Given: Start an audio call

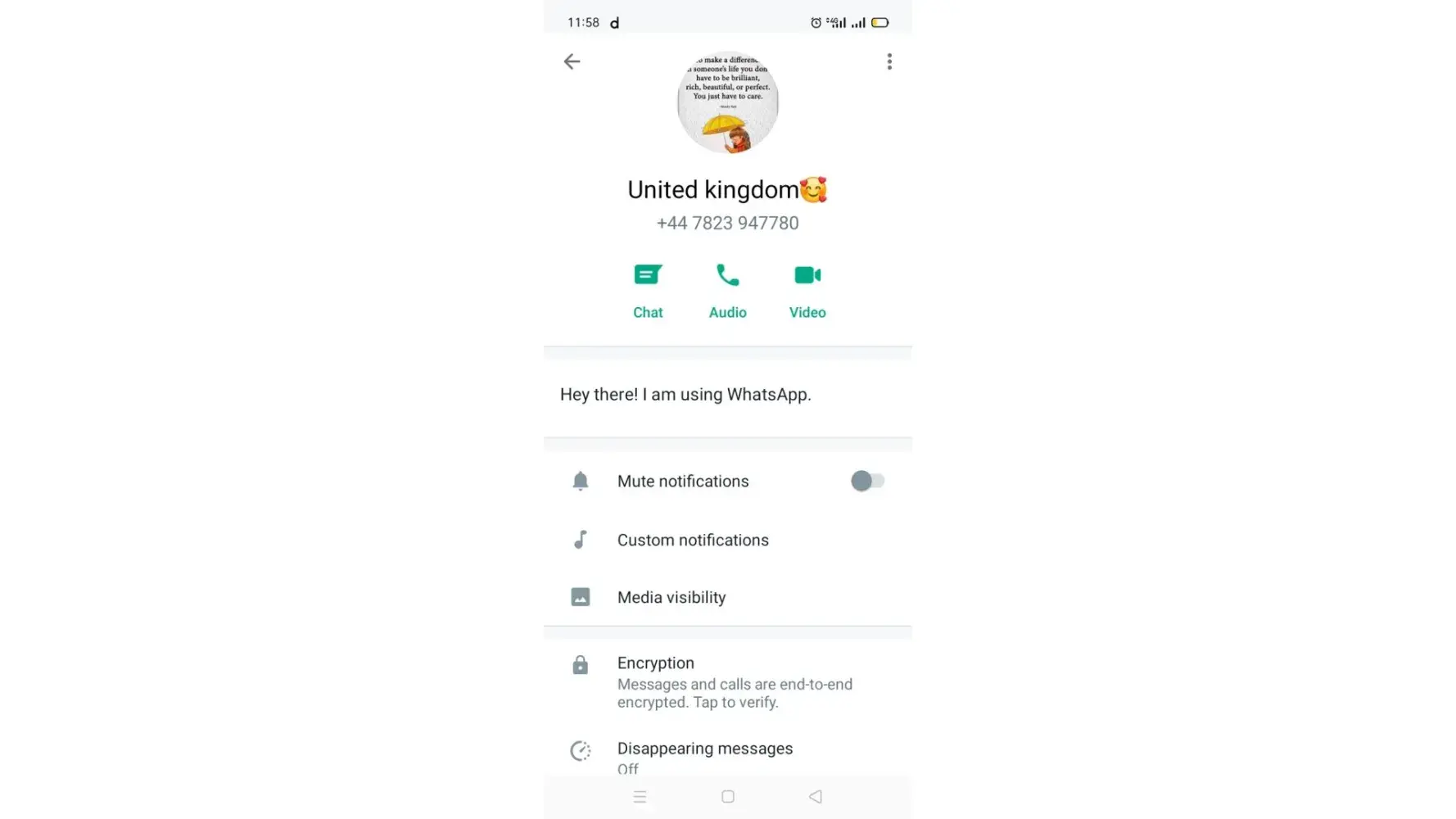Looking at the screenshot, I should (x=727, y=290).
